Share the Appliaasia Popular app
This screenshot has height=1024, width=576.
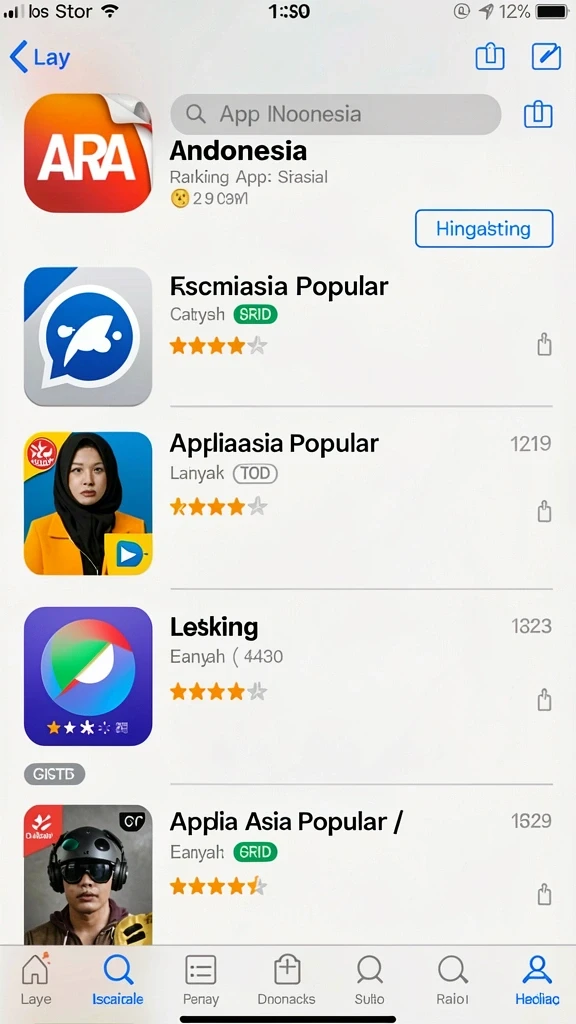544,511
